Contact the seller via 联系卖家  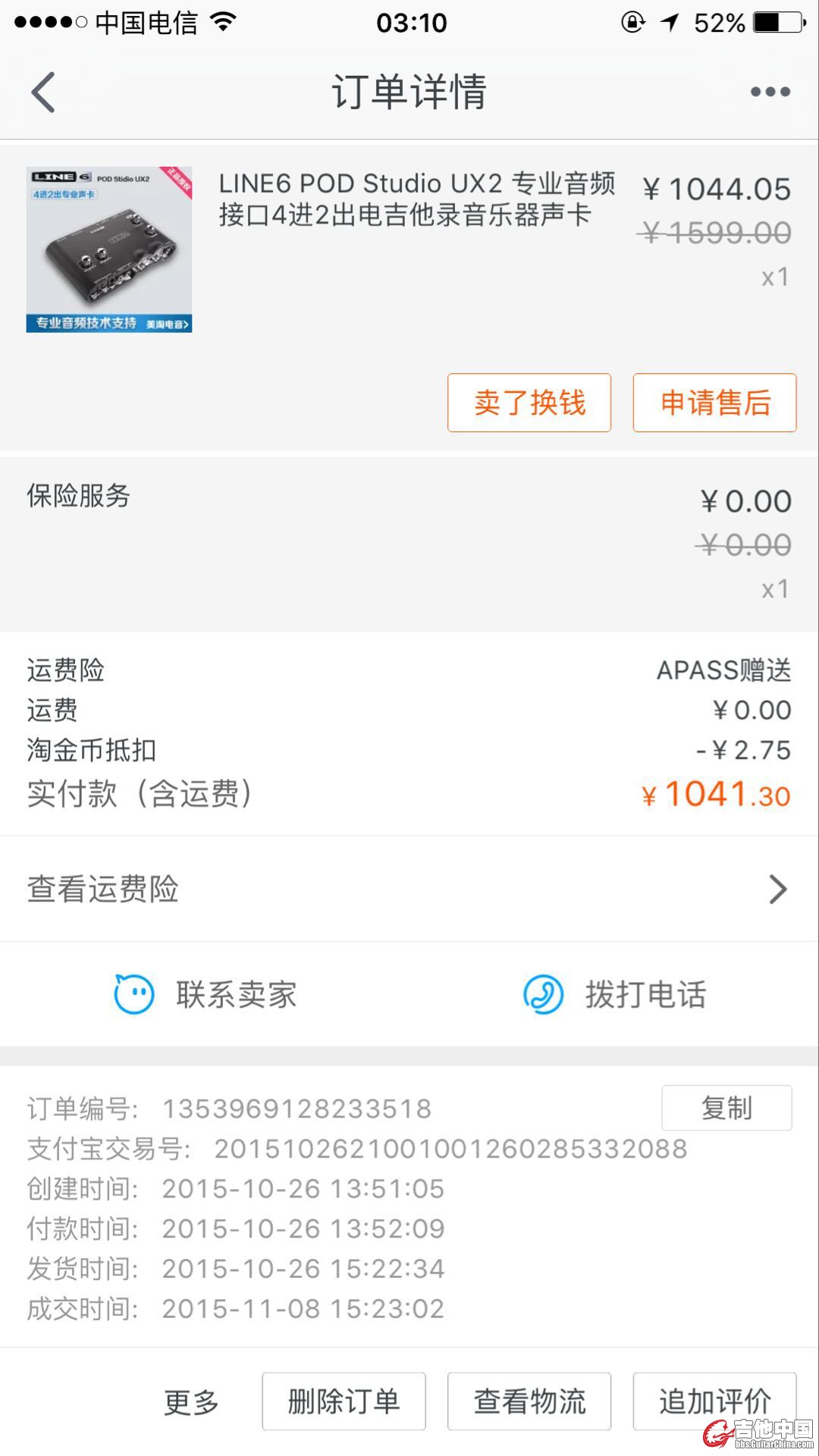tap(206, 994)
